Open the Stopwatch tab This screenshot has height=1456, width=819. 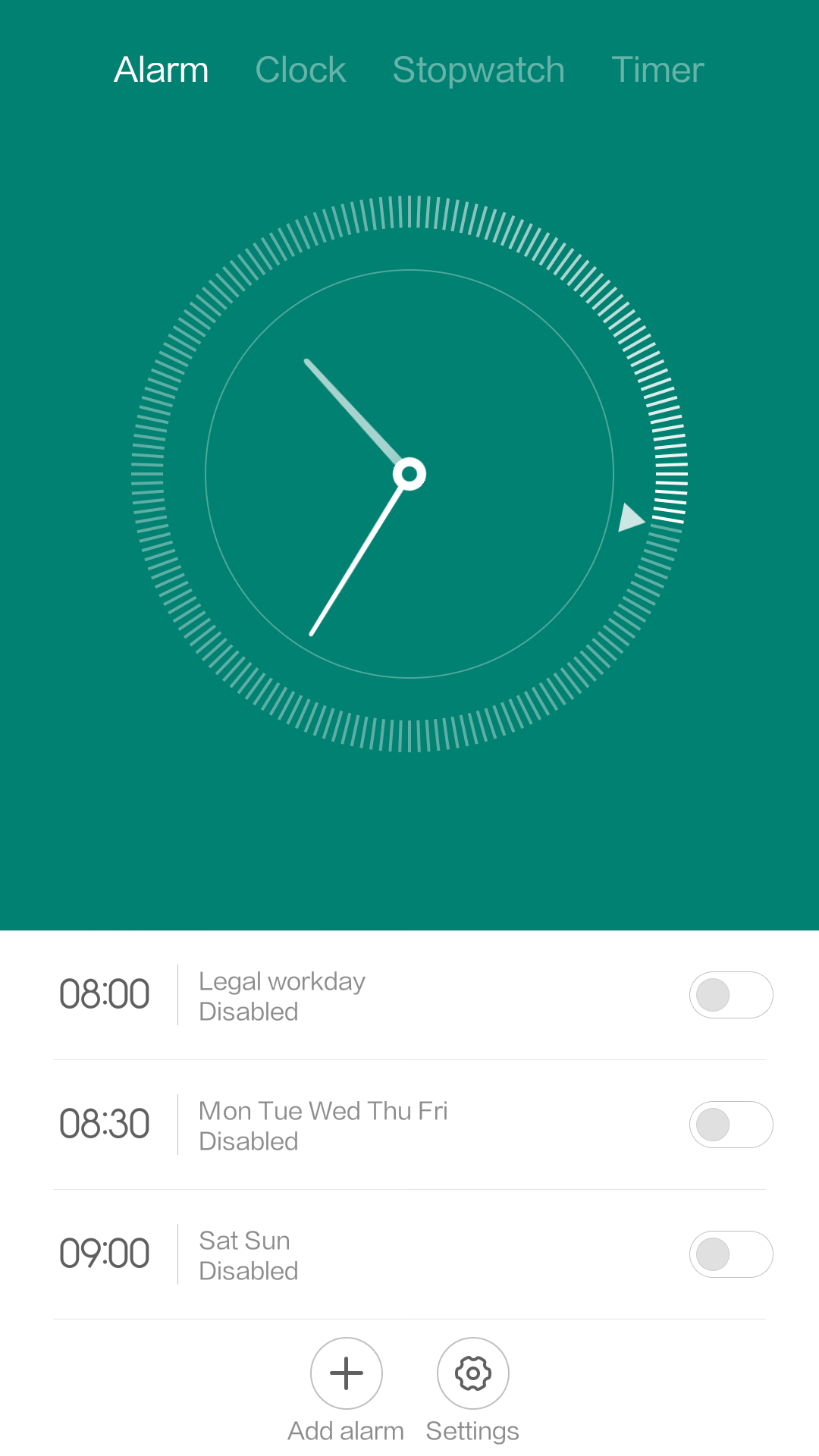click(x=479, y=70)
